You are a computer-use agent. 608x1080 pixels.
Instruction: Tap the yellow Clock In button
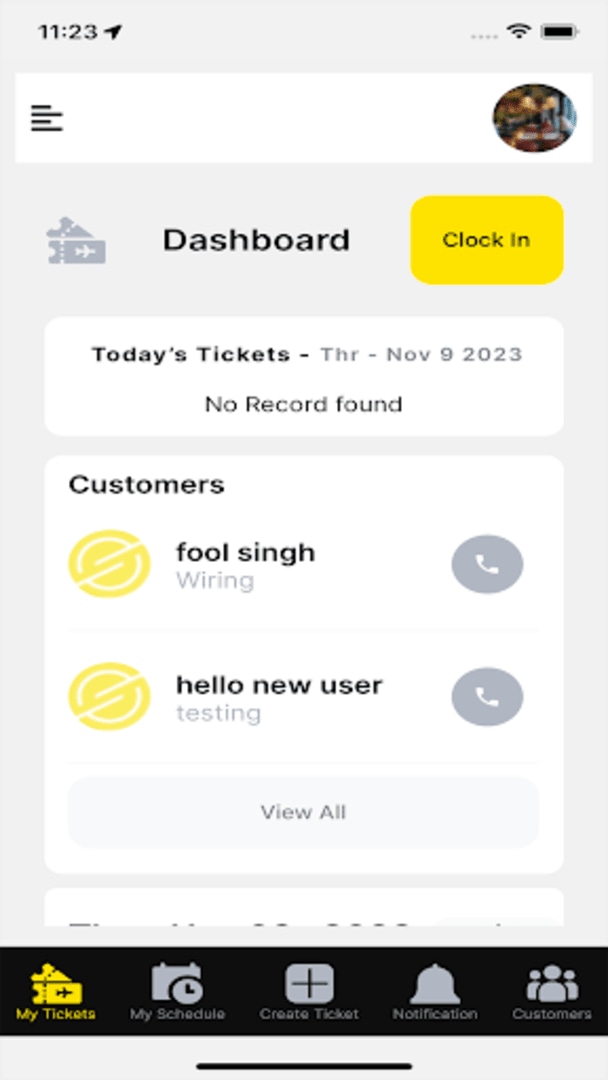[x=487, y=240]
